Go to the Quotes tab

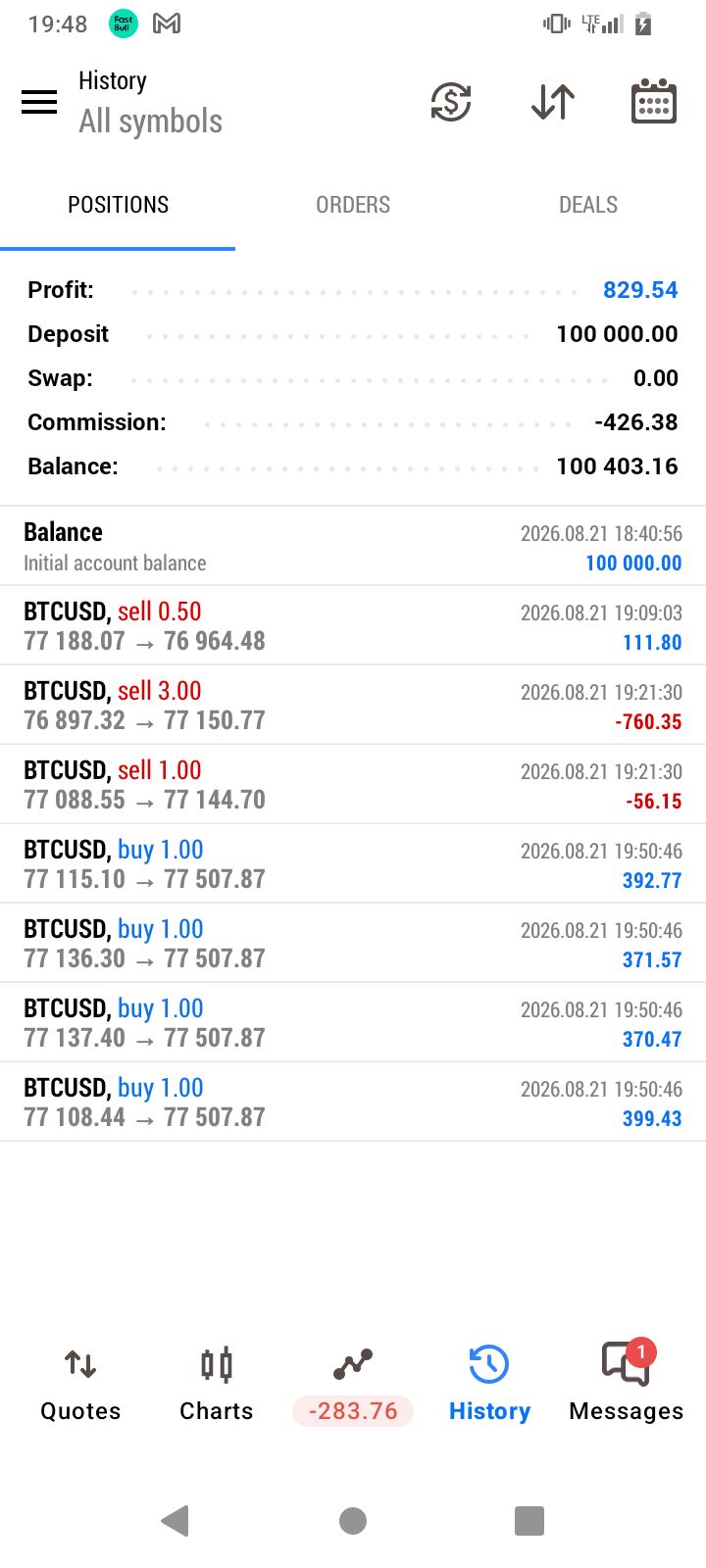(x=80, y=1384)
